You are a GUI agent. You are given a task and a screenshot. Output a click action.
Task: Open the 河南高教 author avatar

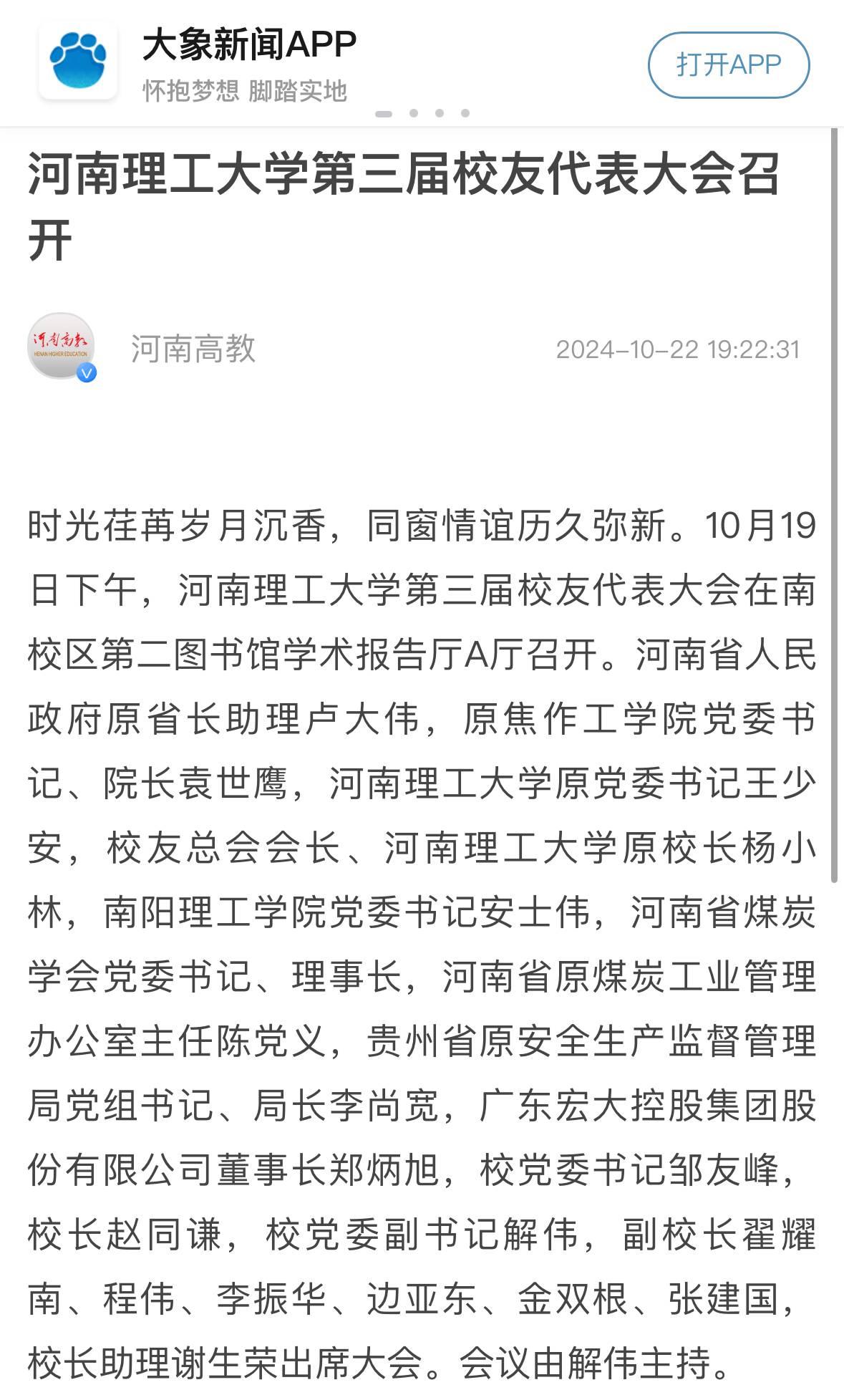pyautogui.click(x=62, y=347)
